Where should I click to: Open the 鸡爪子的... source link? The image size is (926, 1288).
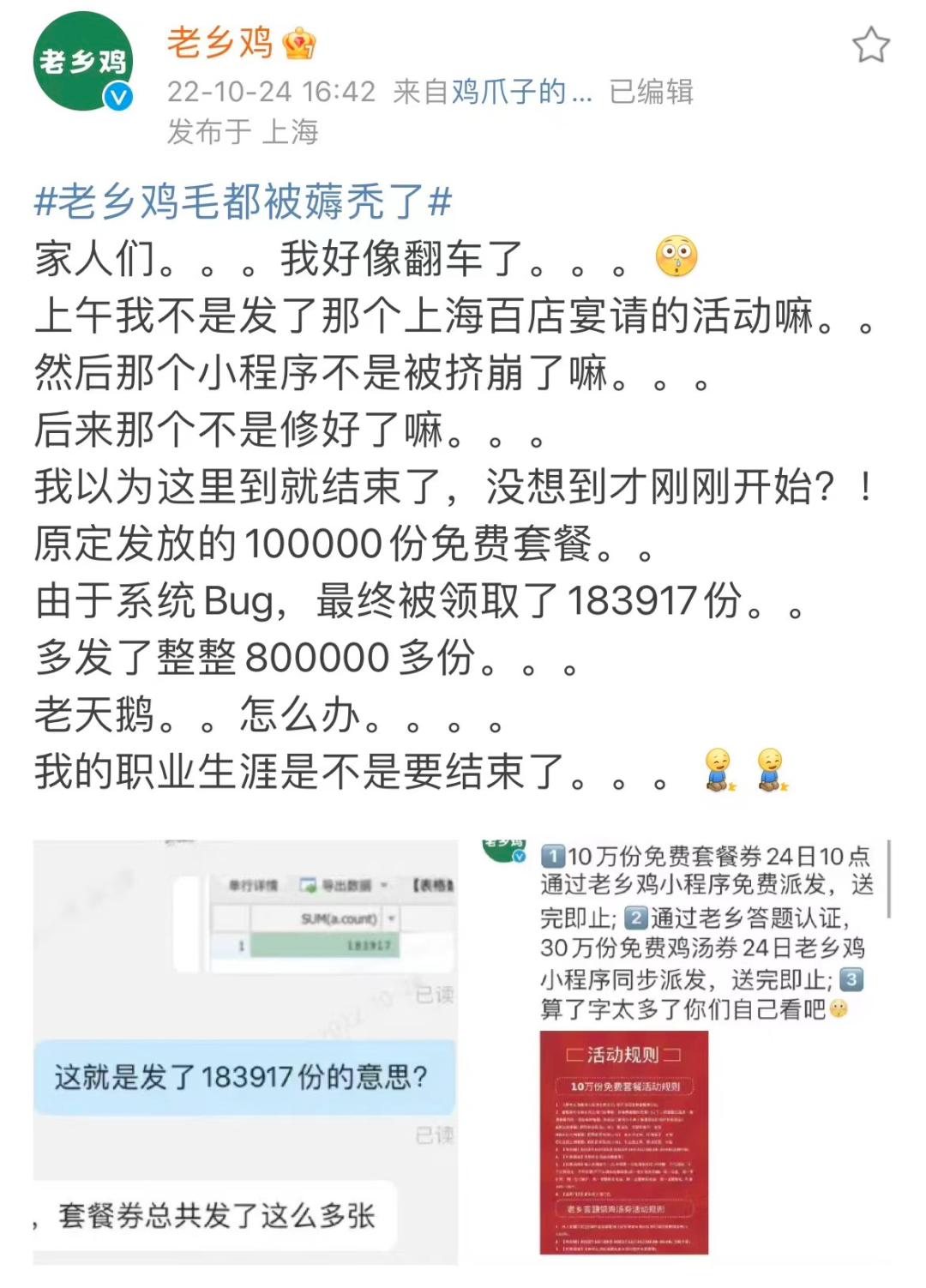point(521,92)
